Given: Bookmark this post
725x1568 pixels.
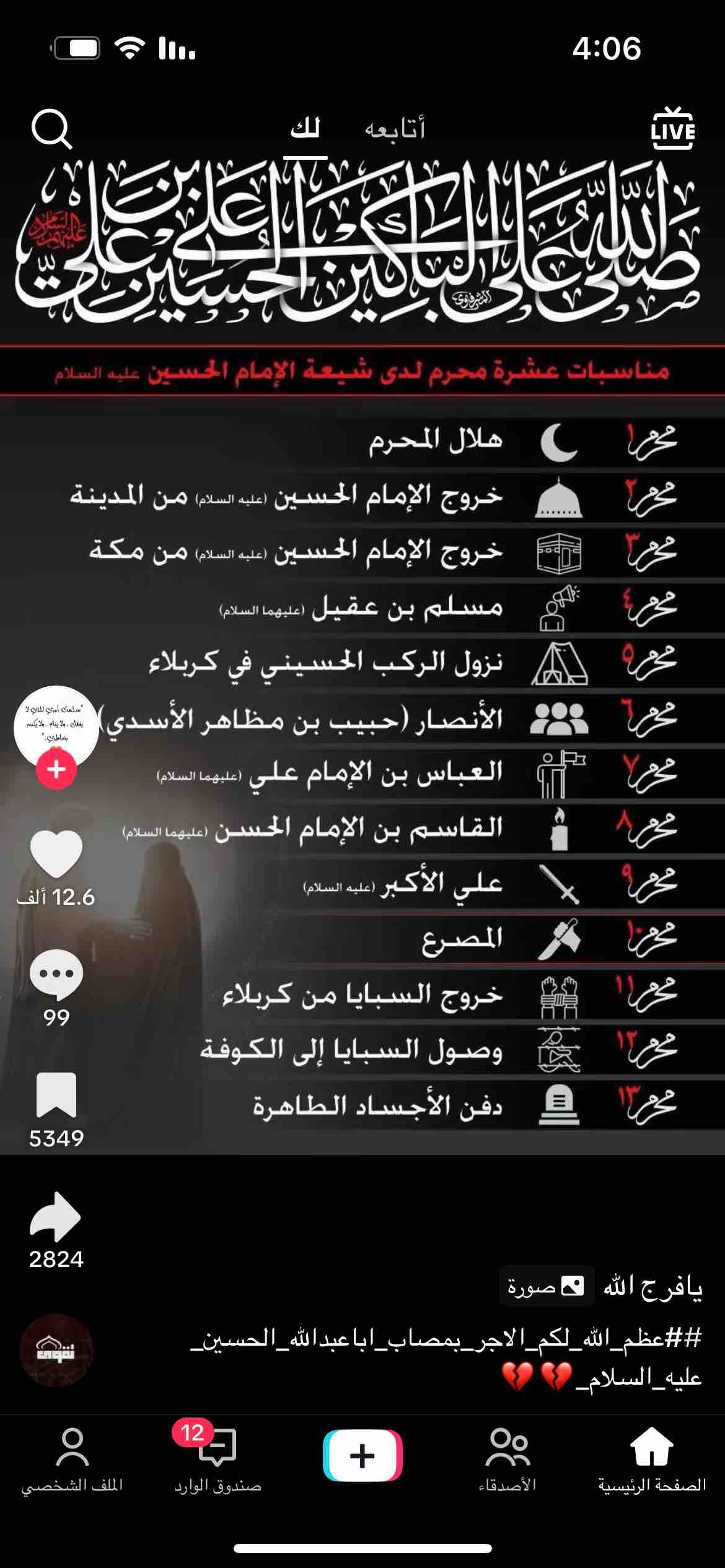Looking at the screenshot, I should (56, 1095).
